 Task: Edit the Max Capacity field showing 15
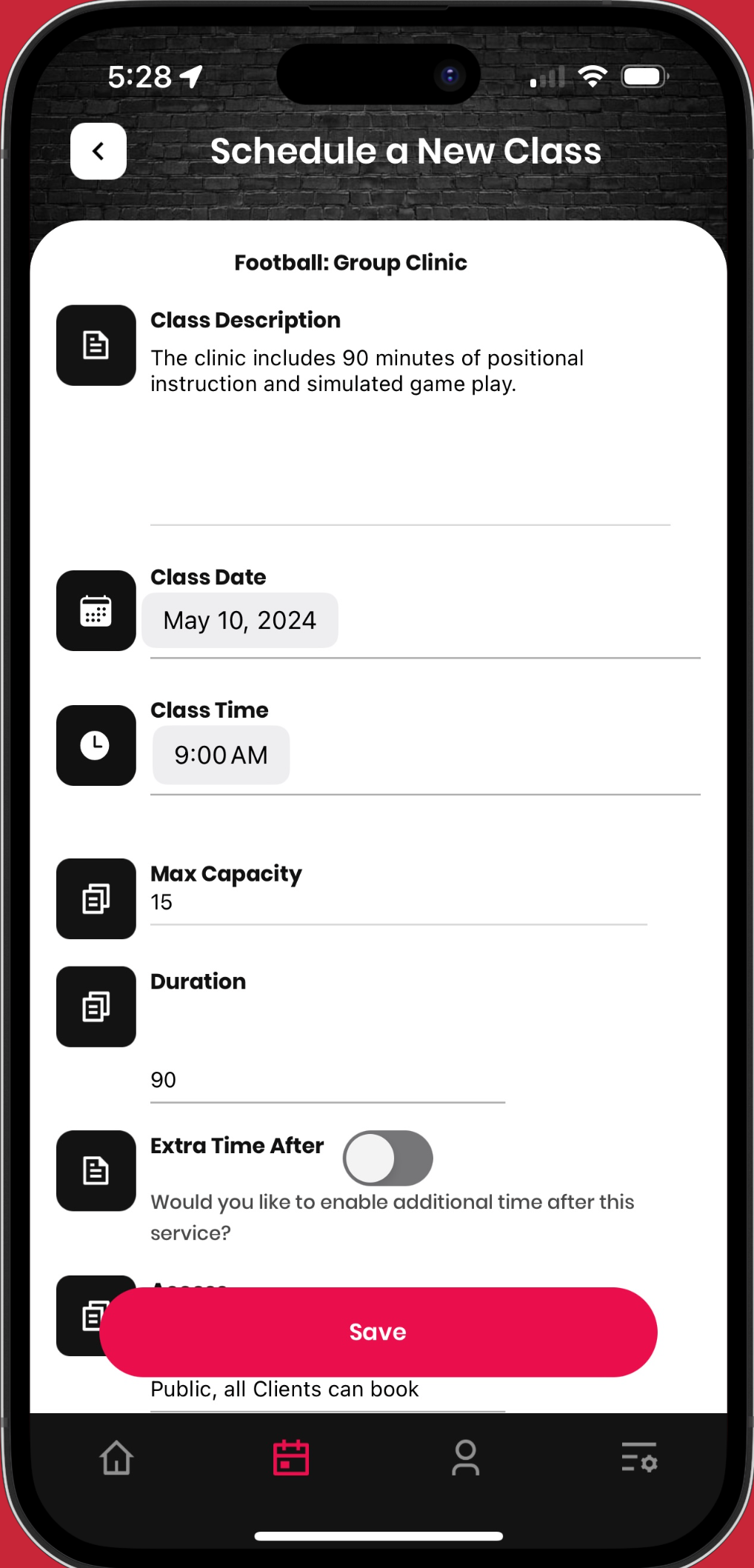click(x=398, y=903)
